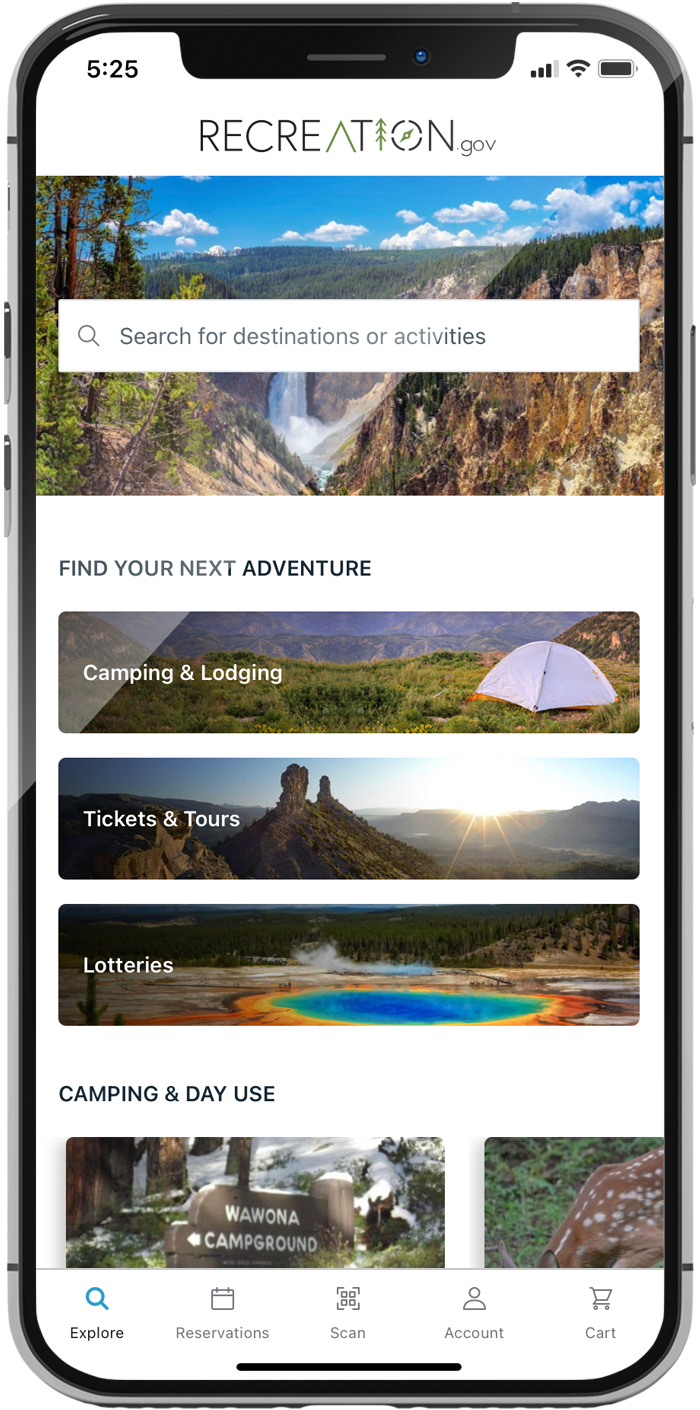
Task: Open the Tickets & Tours category
Action: [348, 818]
